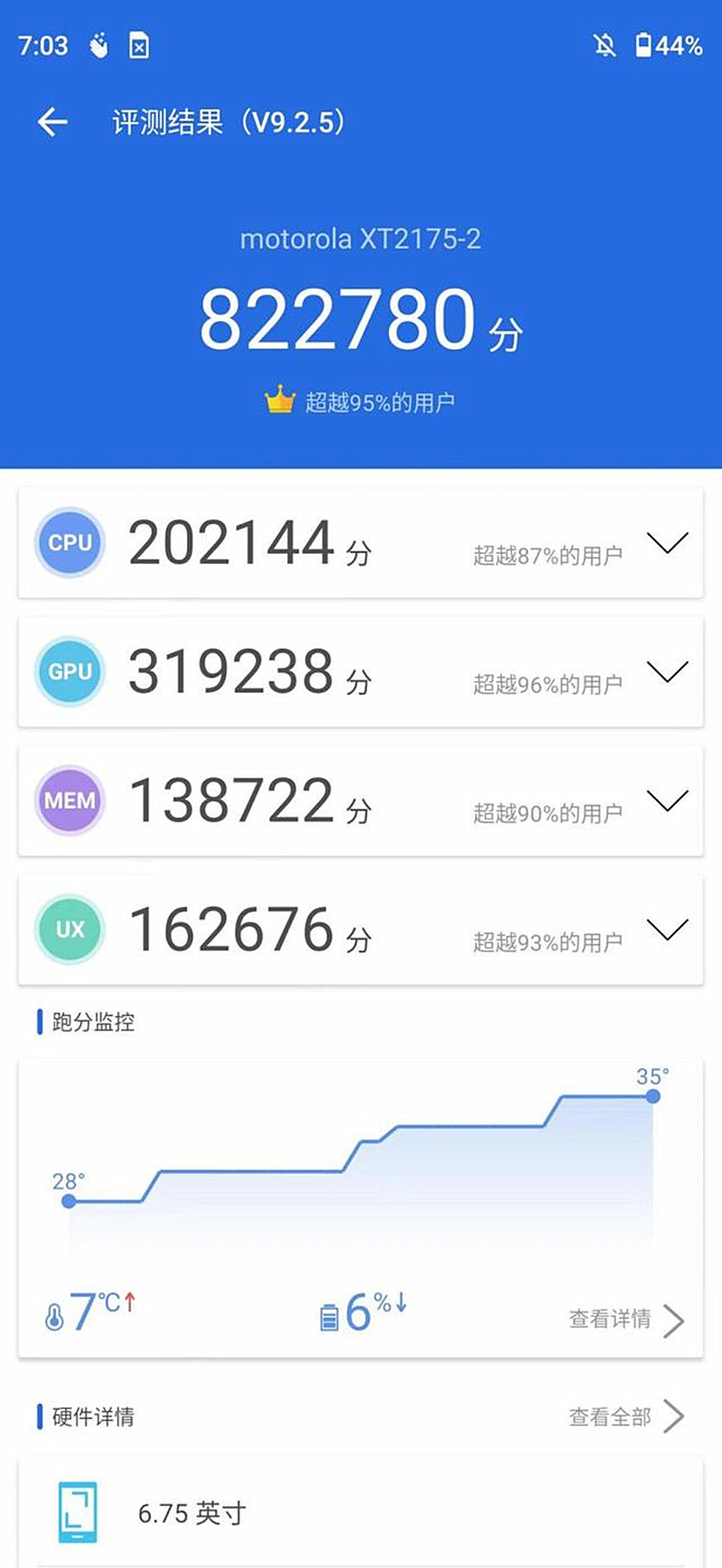Screen dimensions: 722x1568
Task: Click the MEM score icon
Action: (x=71, y=801)
